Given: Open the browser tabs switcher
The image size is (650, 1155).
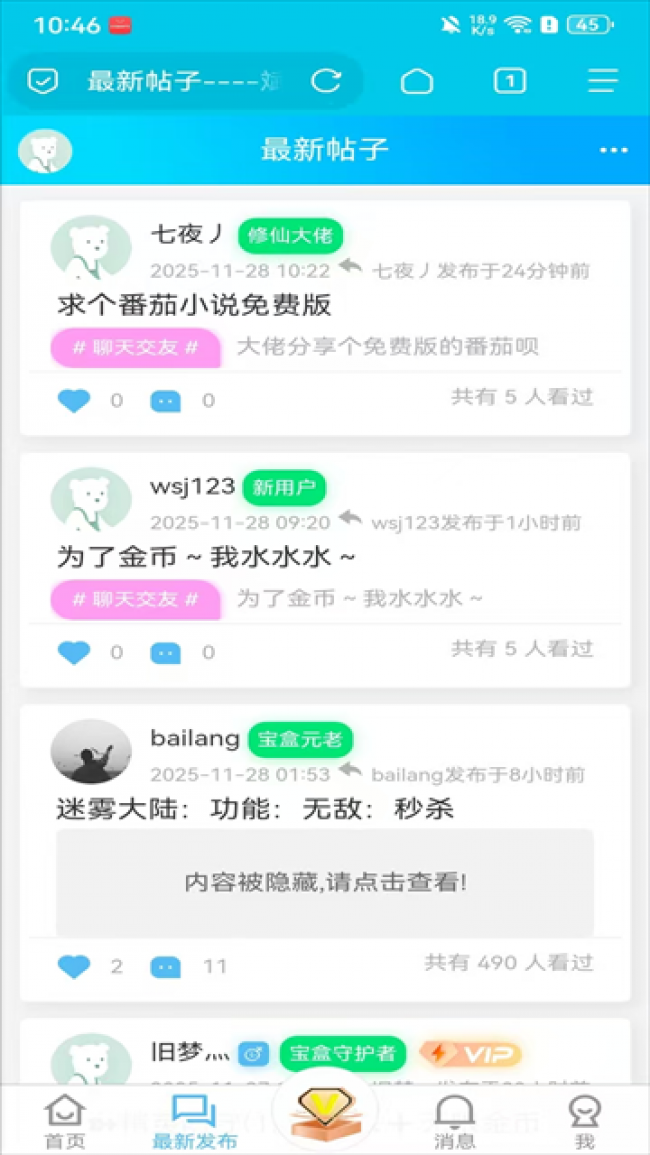Looking at the screenshot, I should (510, 81).
